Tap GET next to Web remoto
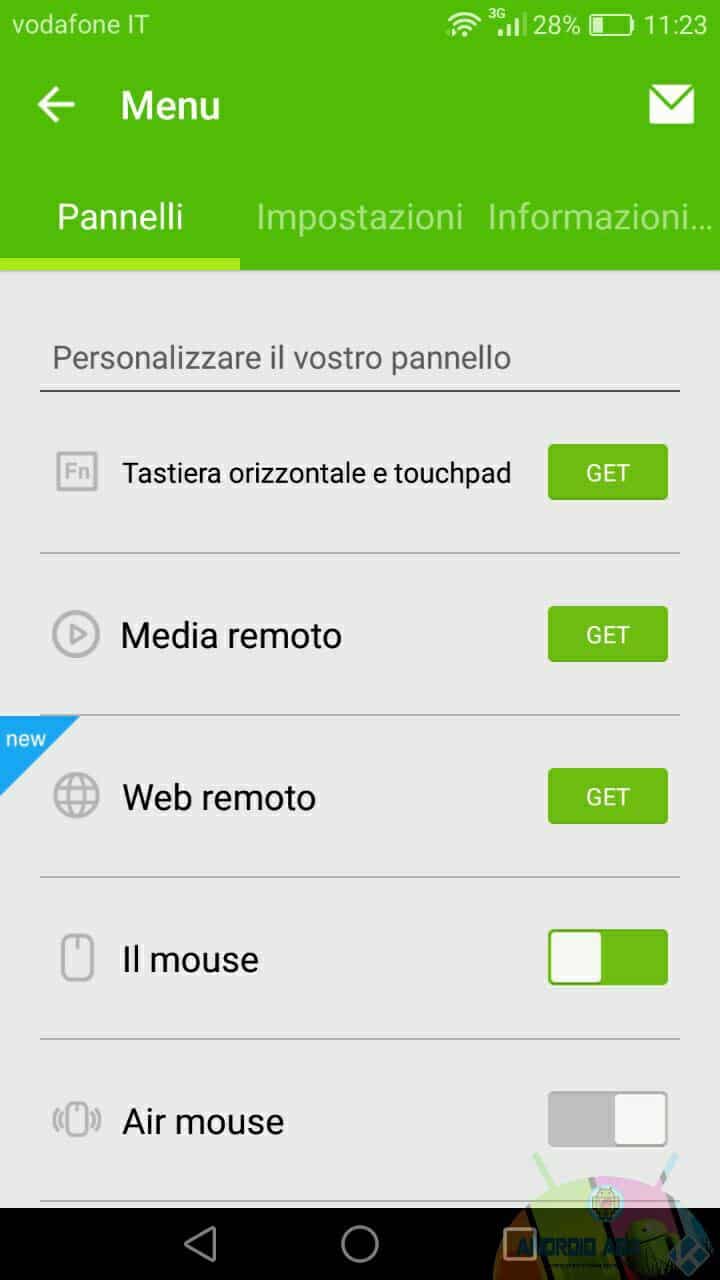This screenshot has height=1280, width=720. (x=607, y=796)
